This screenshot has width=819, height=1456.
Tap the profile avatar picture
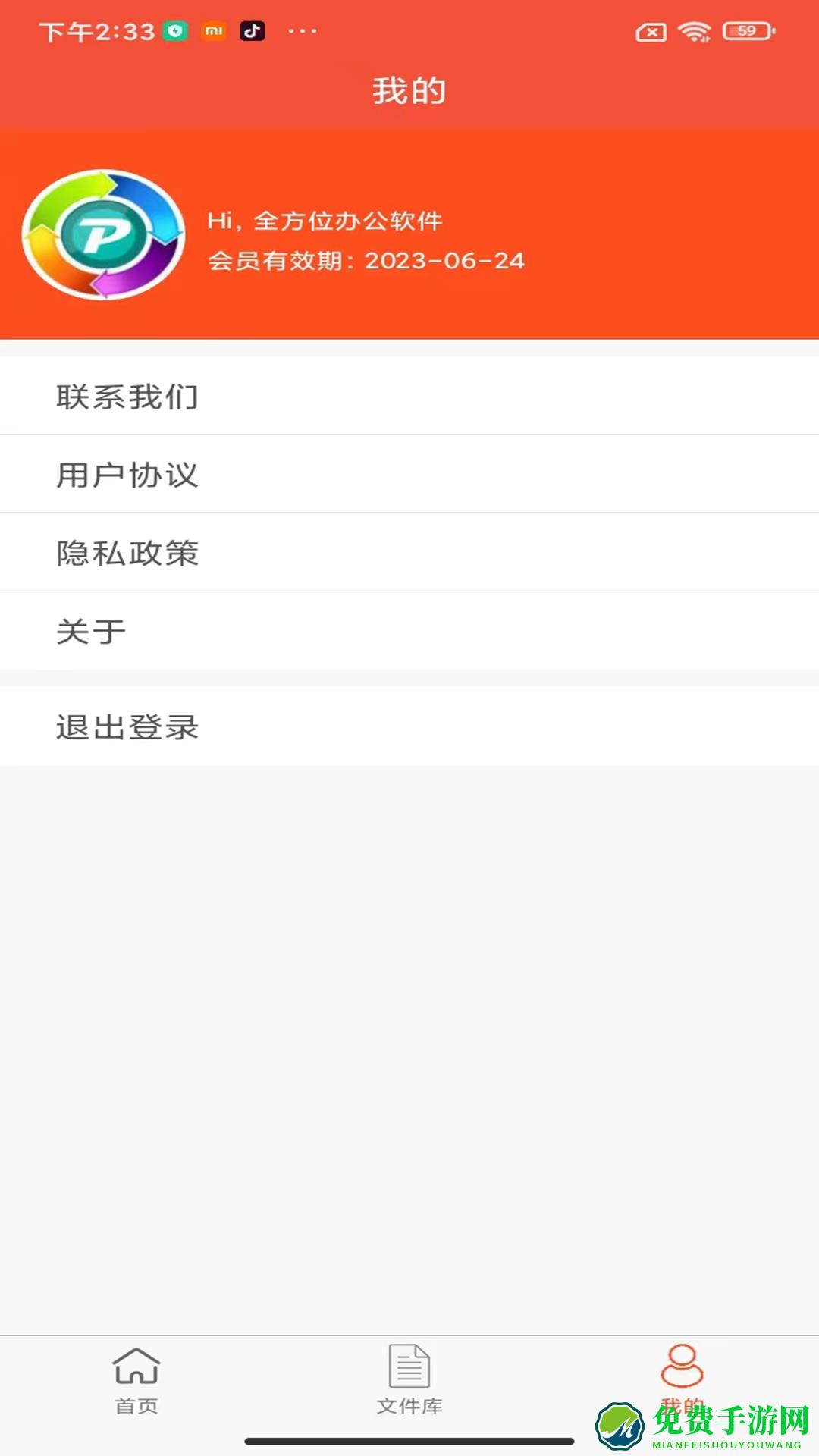(104, 234)
